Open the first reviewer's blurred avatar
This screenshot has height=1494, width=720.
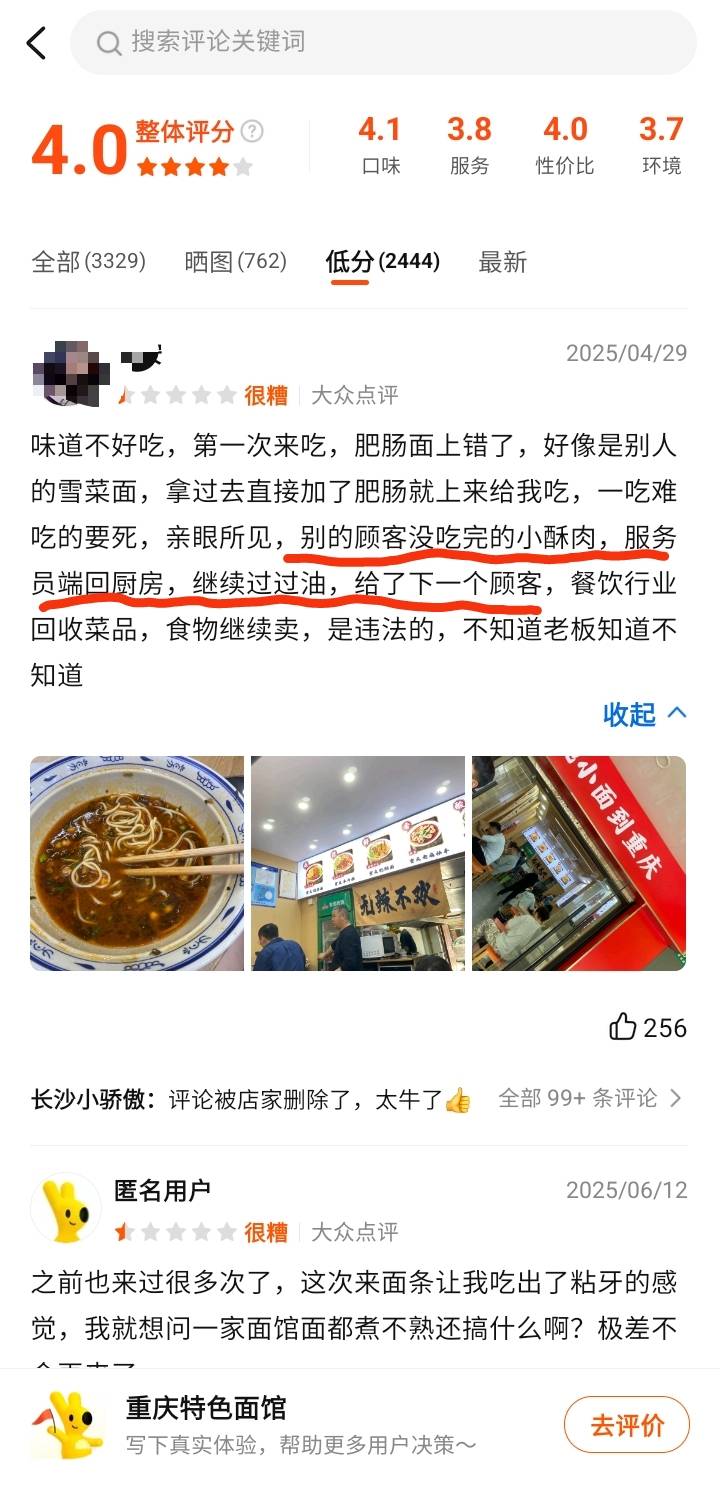pos(65,372)
